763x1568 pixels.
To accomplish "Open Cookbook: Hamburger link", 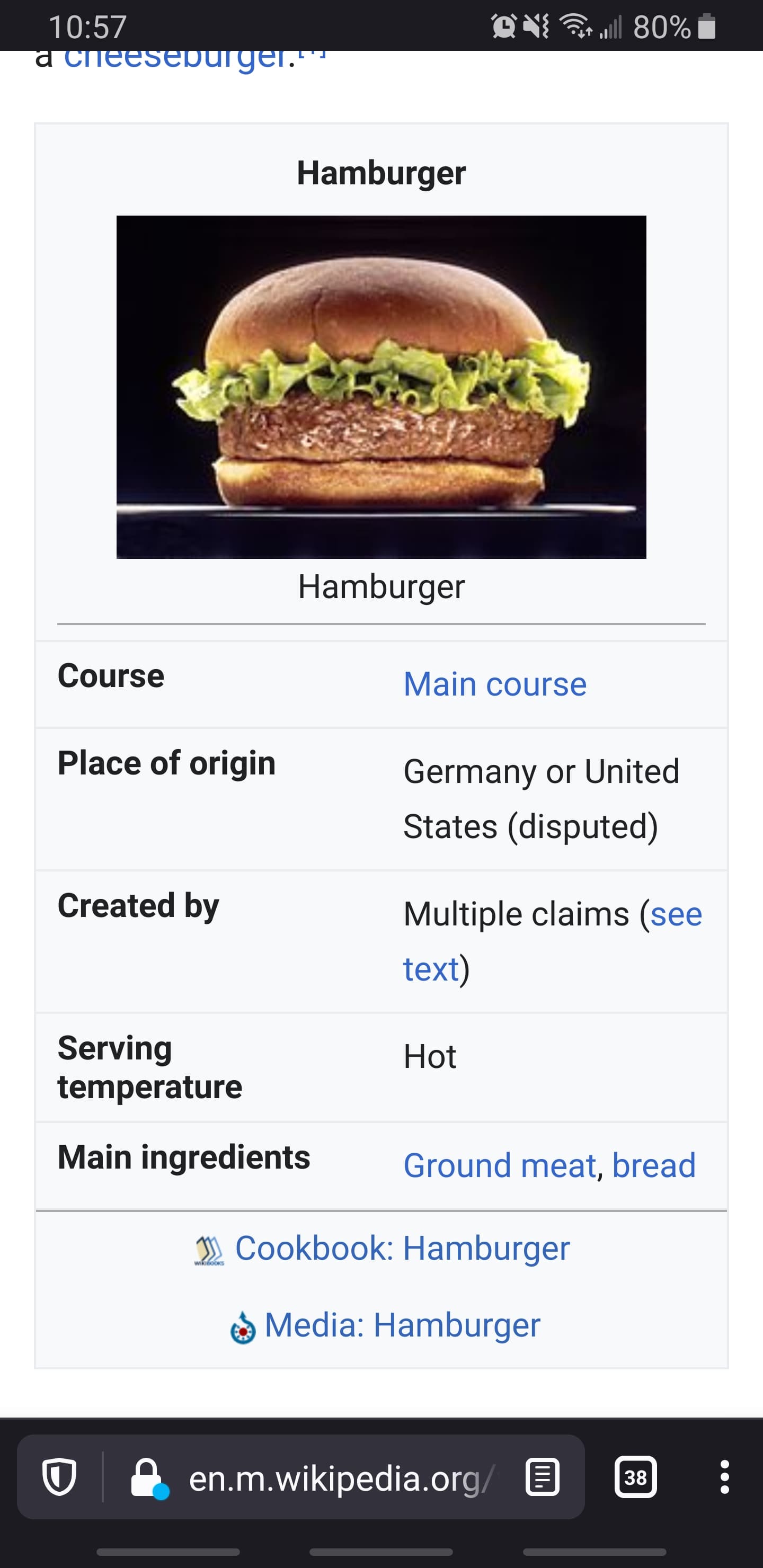I will tap(402, 1249).
